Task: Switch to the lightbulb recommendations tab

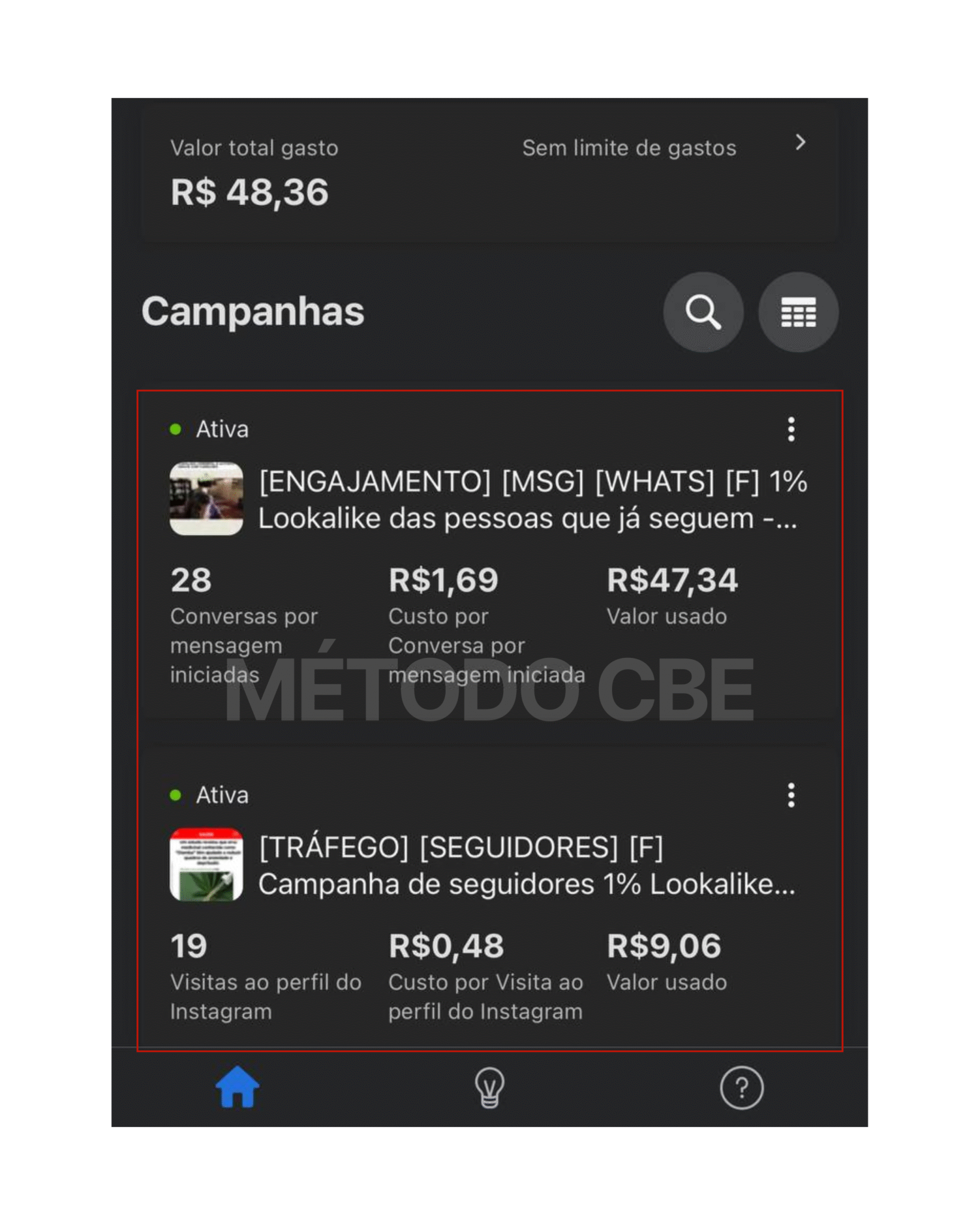Action: tap(489, 1087)
